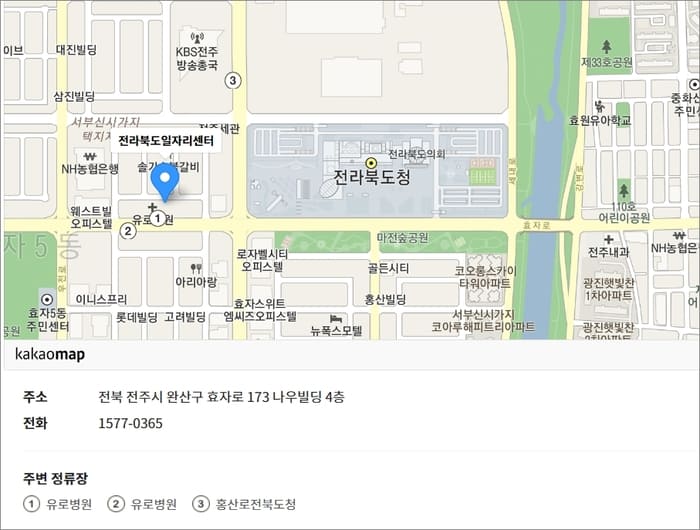Tap the blue pin for 전라북도일자리센터
Viewport: 700px width, 530px height.
162,180
